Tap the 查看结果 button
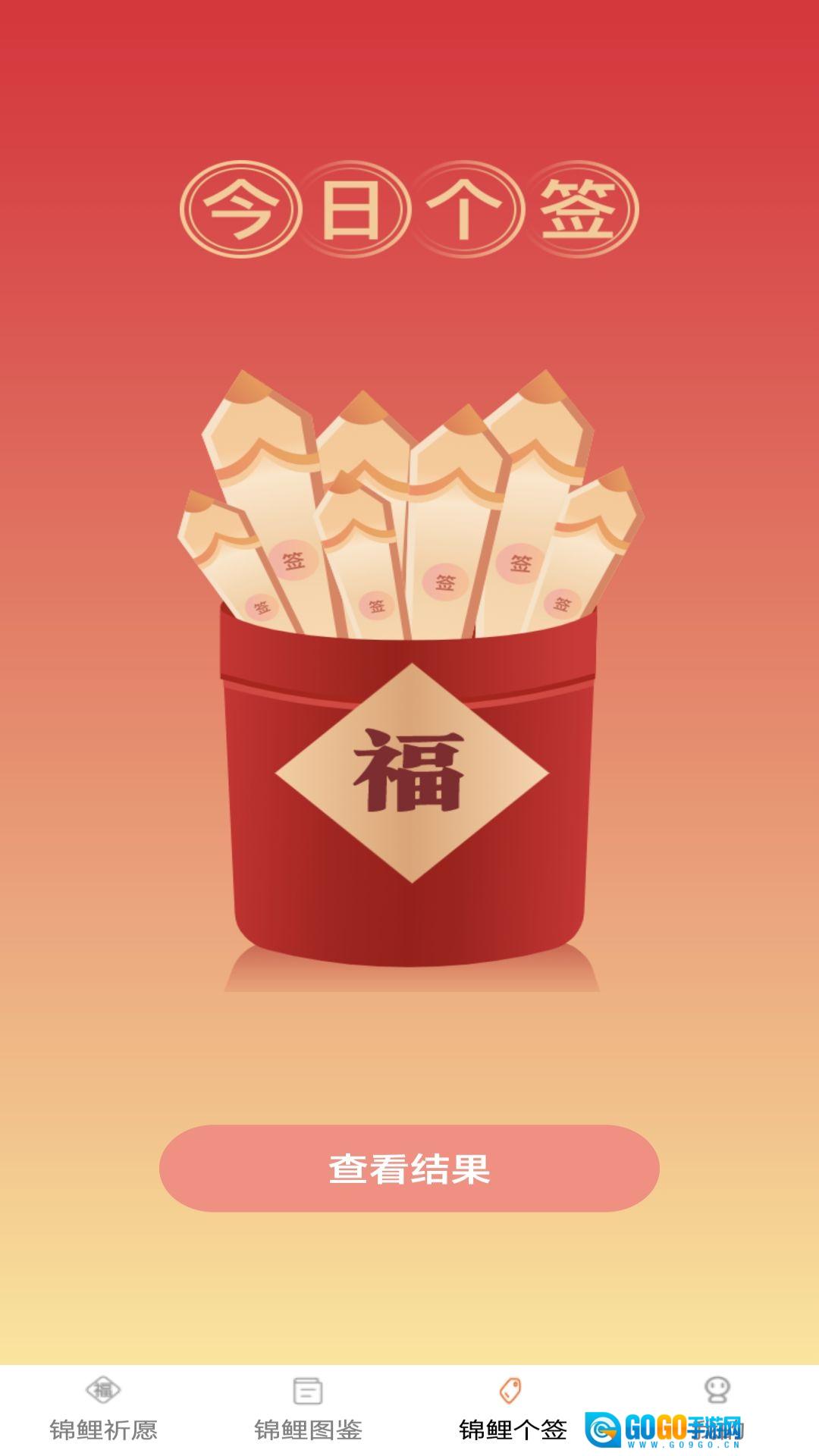Viewport: 819px width, 1456px height. 409,1168
